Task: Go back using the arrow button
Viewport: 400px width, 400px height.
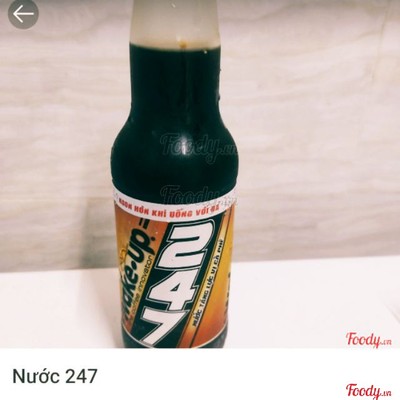Action: tap(23, 14)
